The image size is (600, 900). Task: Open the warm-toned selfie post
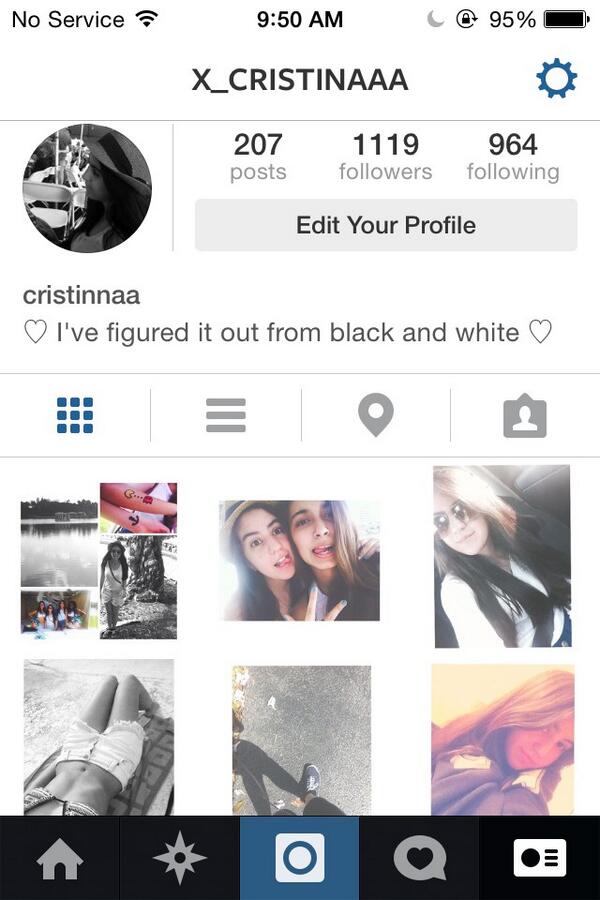[502, 740]
